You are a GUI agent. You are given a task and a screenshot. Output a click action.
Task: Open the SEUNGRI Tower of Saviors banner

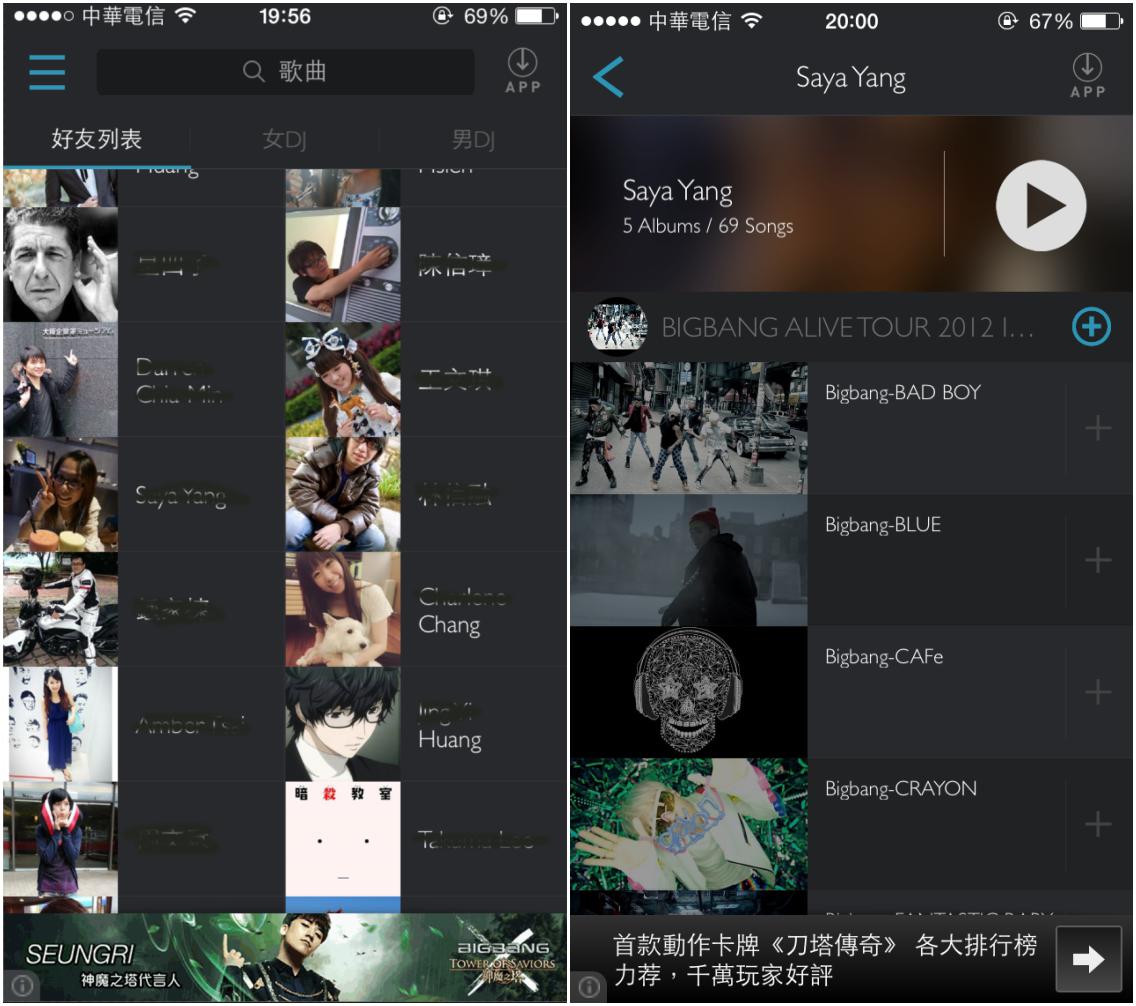pos(284,958)
